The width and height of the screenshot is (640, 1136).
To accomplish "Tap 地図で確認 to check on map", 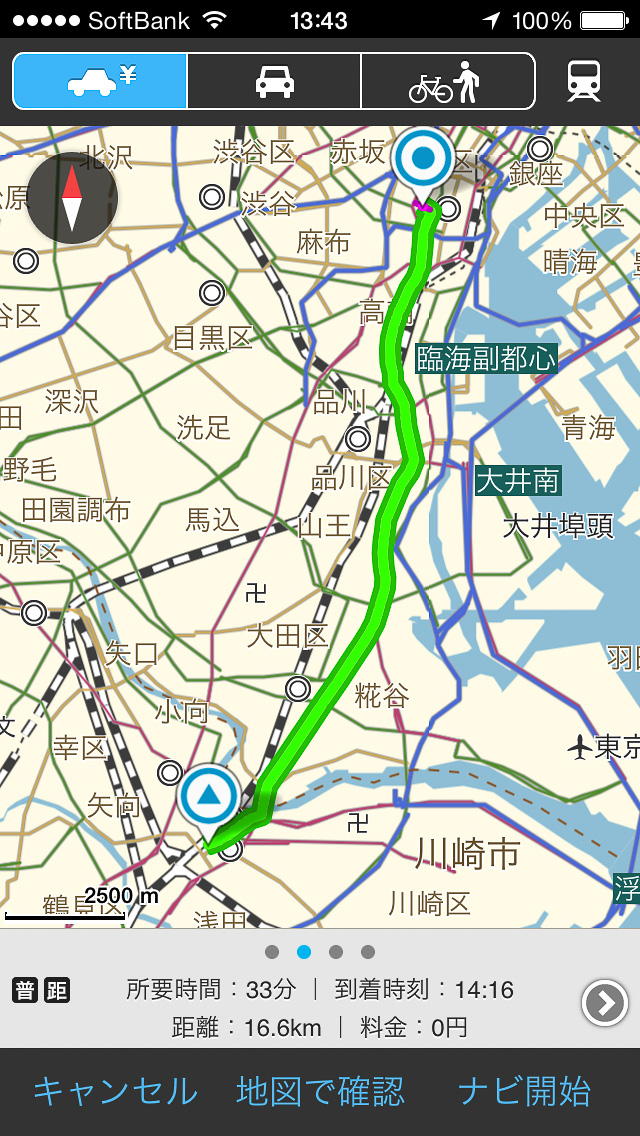I will 320,1091.
